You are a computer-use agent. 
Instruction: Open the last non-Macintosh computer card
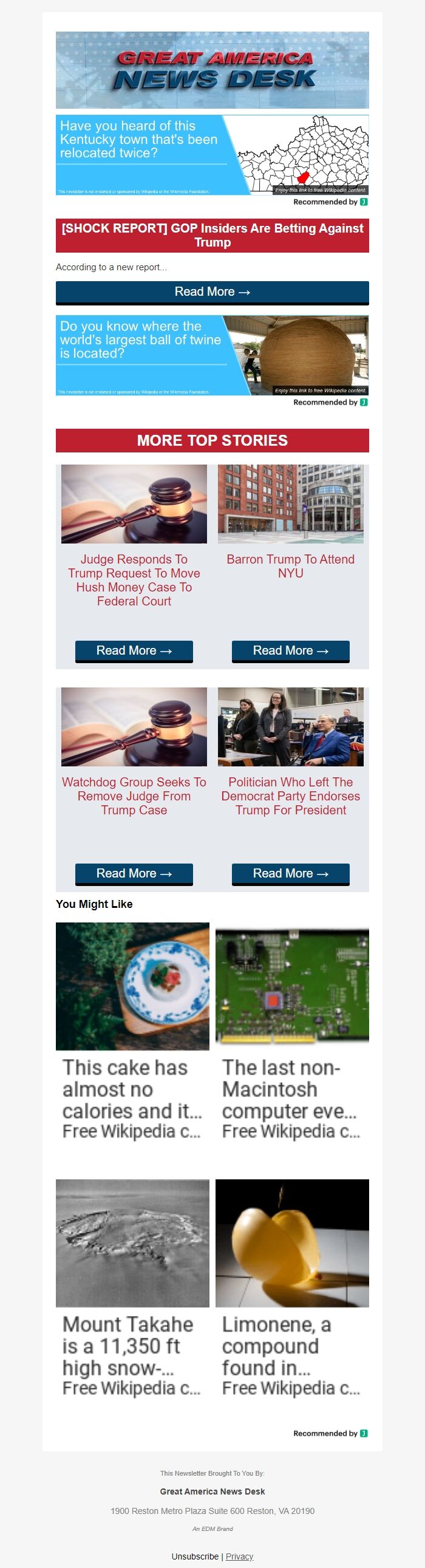[x=292, y=1035]
